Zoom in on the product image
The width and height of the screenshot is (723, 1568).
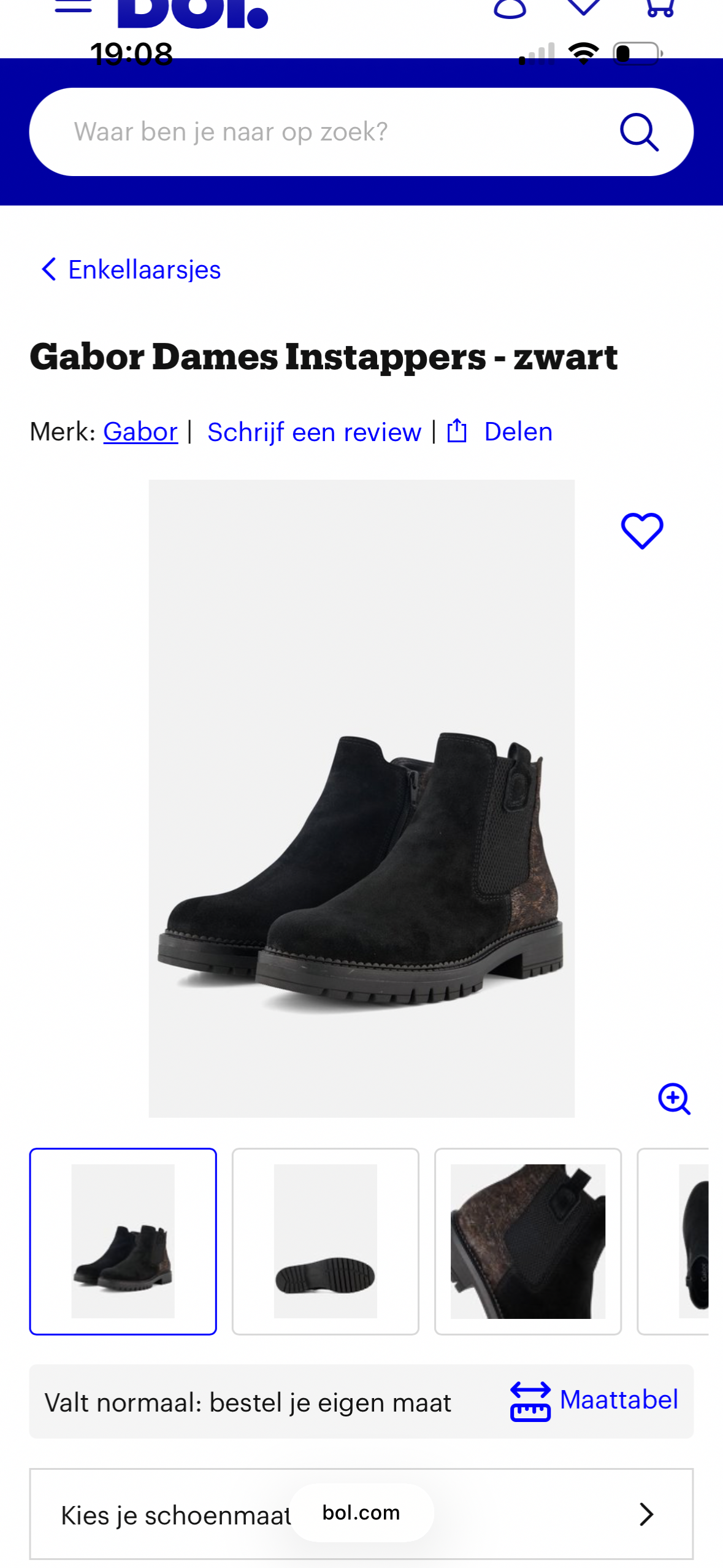tap(674, 1099)
